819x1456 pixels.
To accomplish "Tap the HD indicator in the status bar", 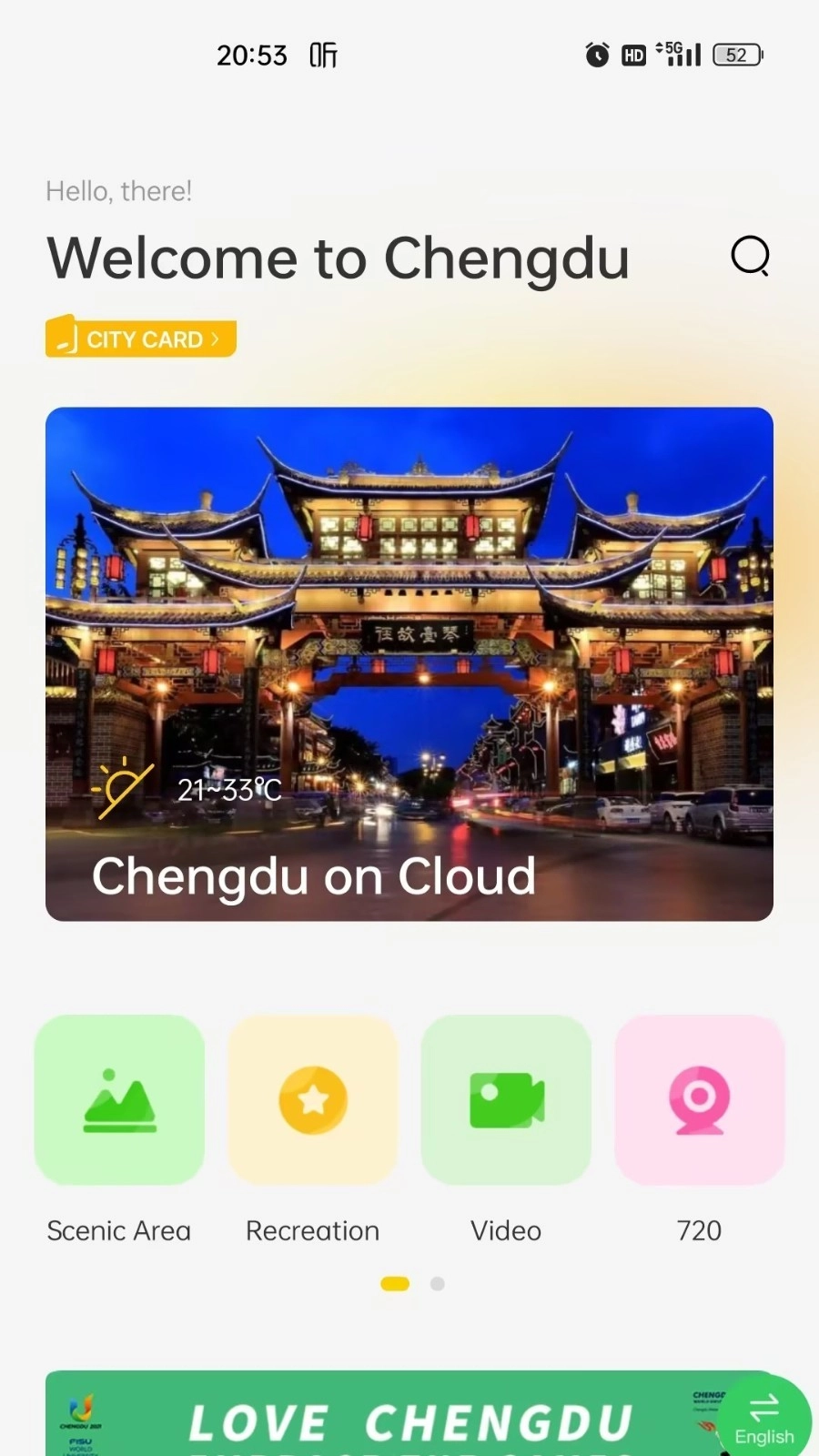I will (632, 55).
